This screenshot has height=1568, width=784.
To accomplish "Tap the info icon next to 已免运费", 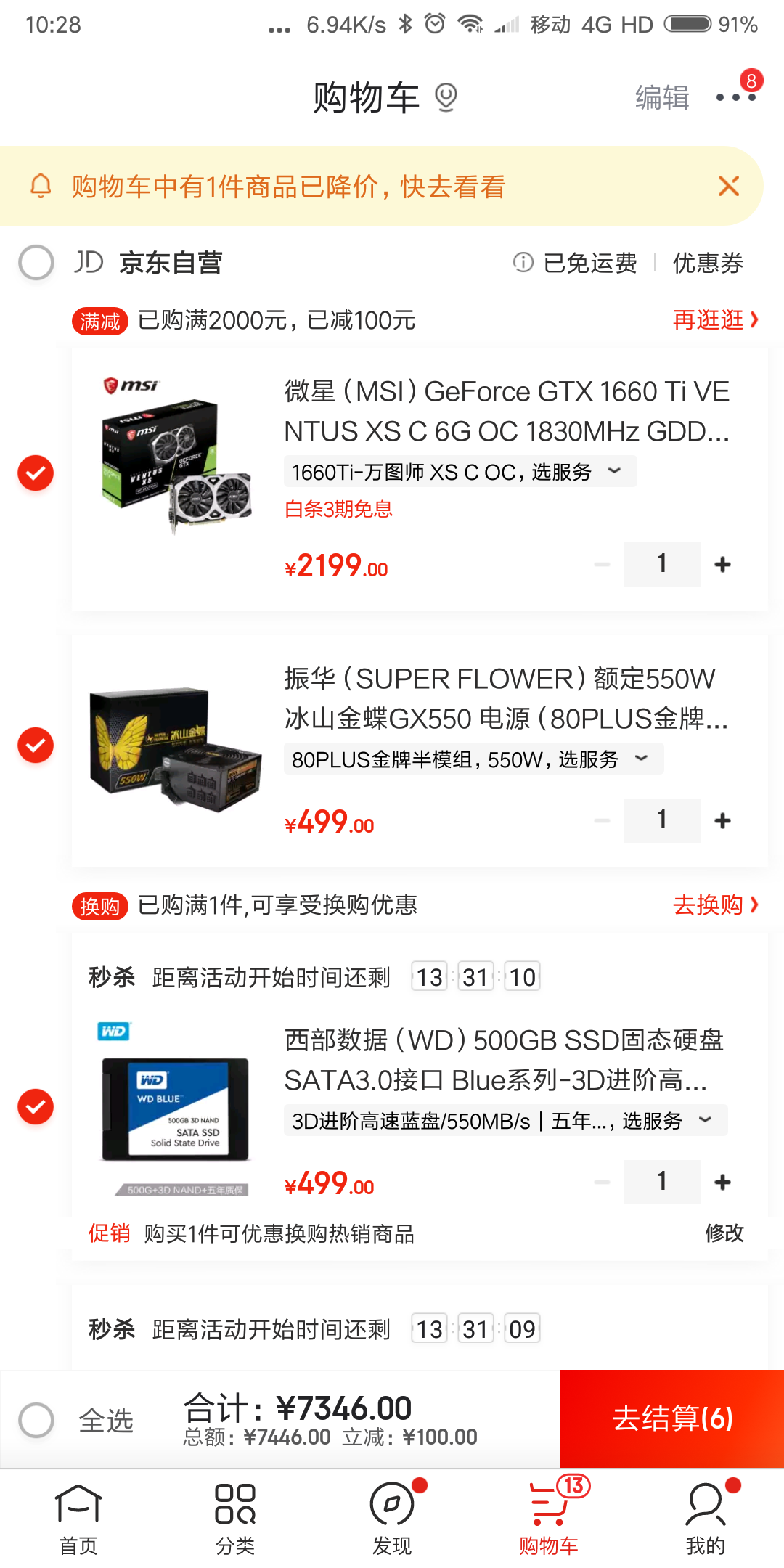I will tap(521, 264).
